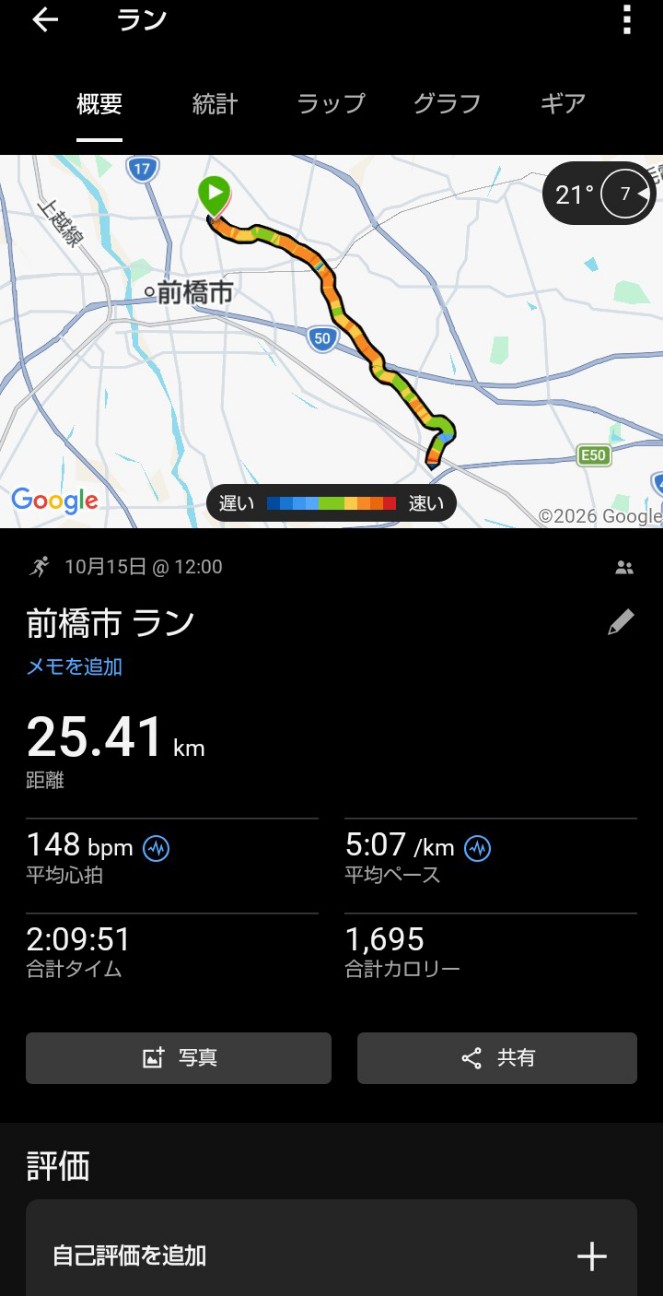Go back using the top-left arrow

point(45,20)
